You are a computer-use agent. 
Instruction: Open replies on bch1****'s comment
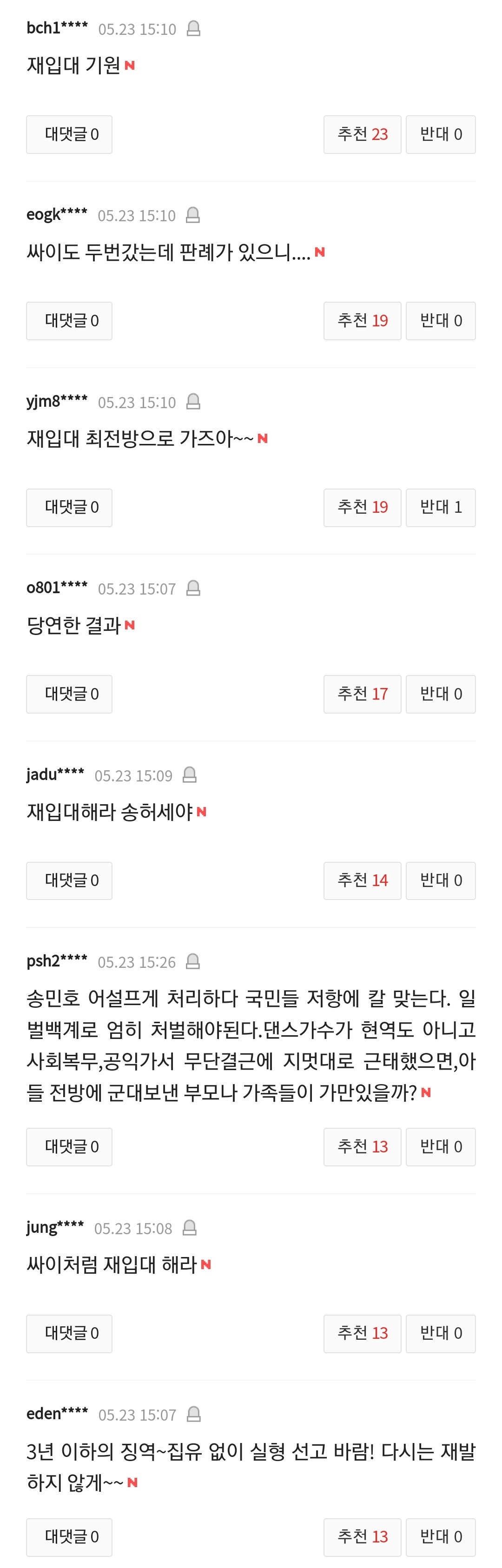[69, 134]
